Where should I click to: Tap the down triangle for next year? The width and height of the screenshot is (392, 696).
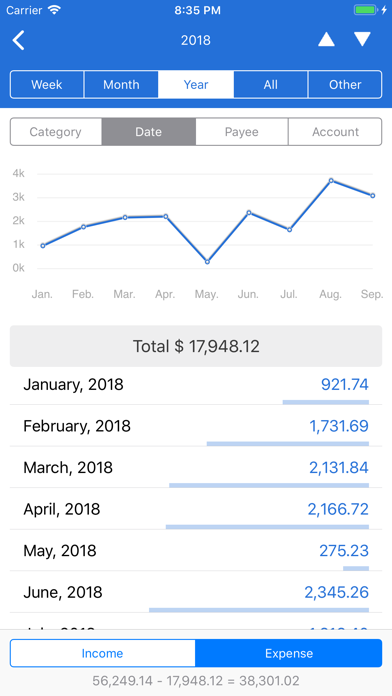coord(362,40)
